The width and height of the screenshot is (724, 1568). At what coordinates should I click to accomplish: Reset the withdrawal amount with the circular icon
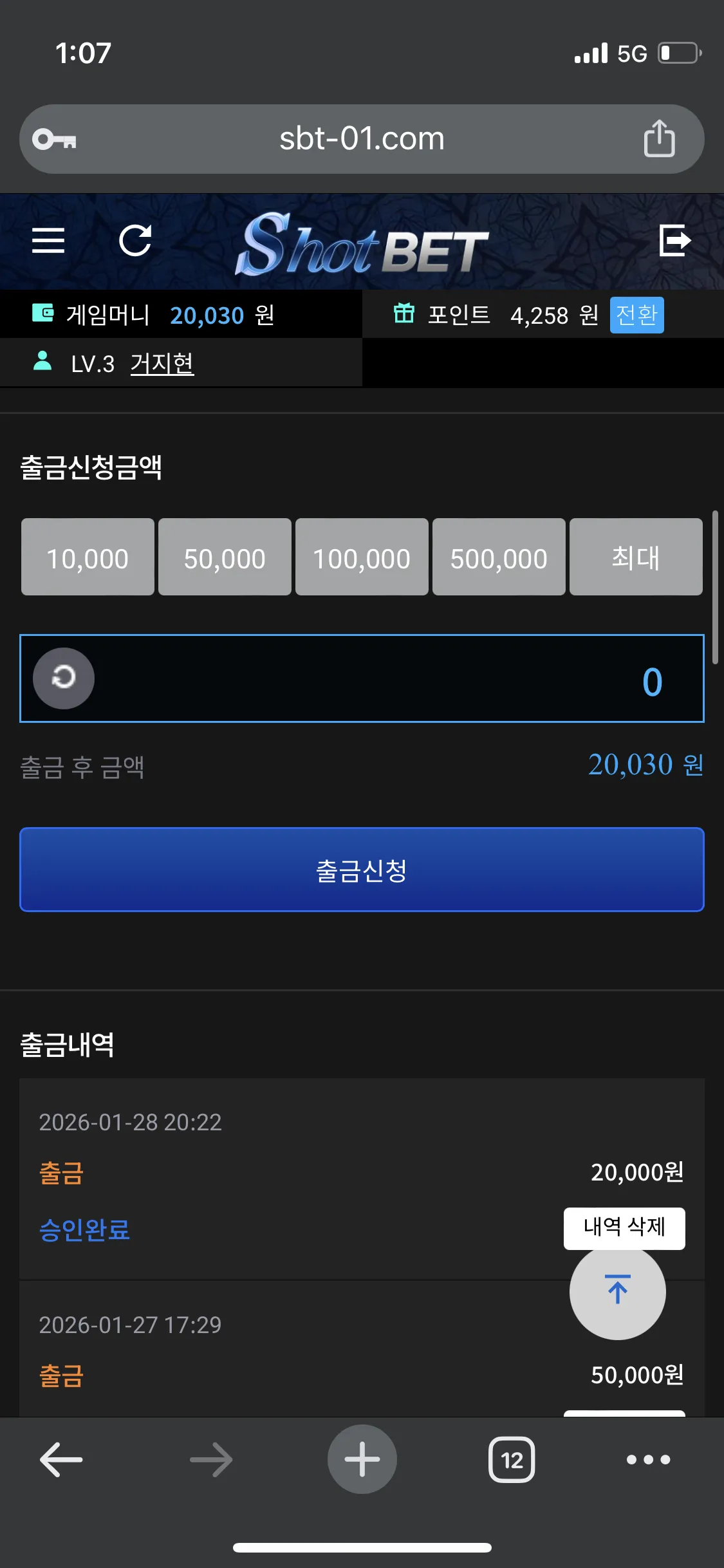[x=64, y=678]
